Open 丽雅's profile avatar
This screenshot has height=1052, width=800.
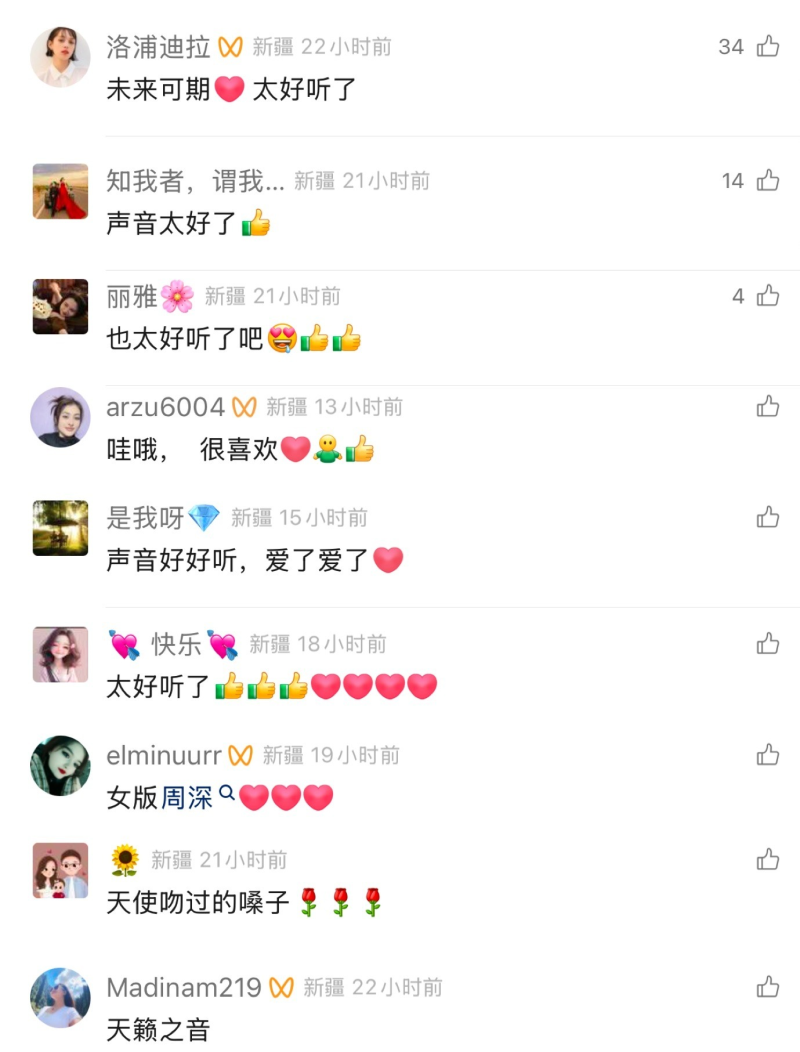coord(60,306)
